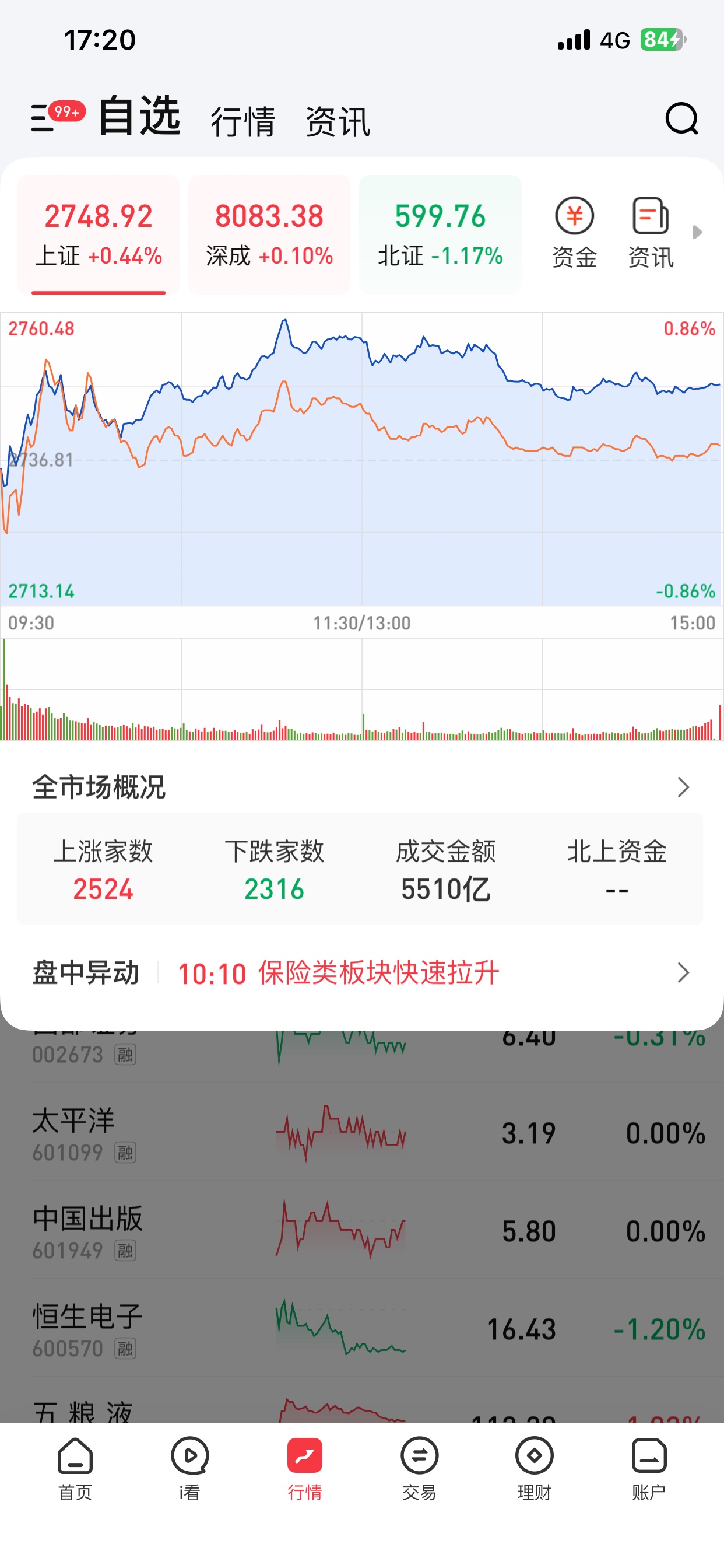The height and width of the screenshot is (1568, 724).
Task: View 盘中异动 保险类板块快速拉升 alert
Action: 361,972
